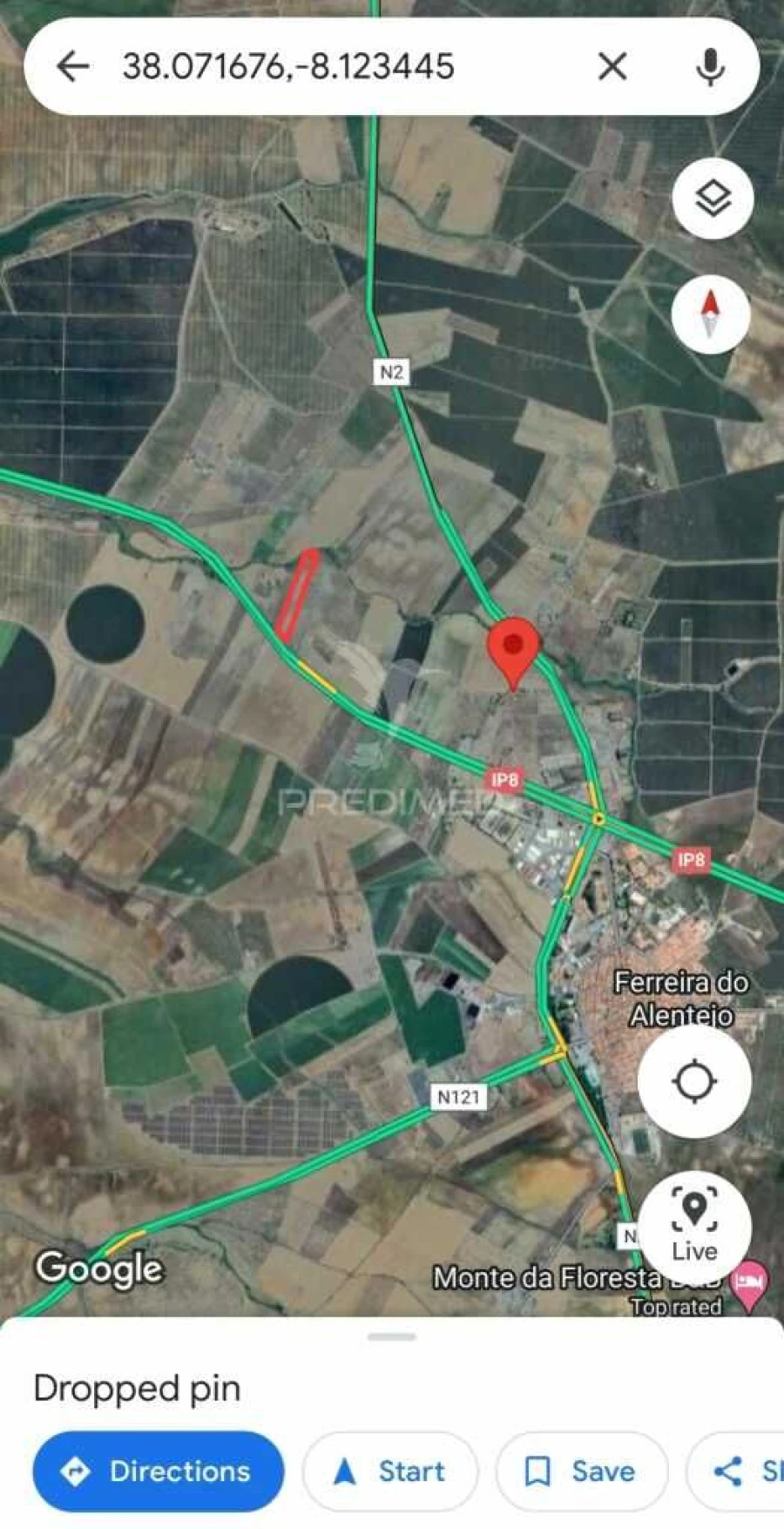Save the dropped pin location
The width and height of the screenshot is (784, 1529).
tap(581, 1471)
